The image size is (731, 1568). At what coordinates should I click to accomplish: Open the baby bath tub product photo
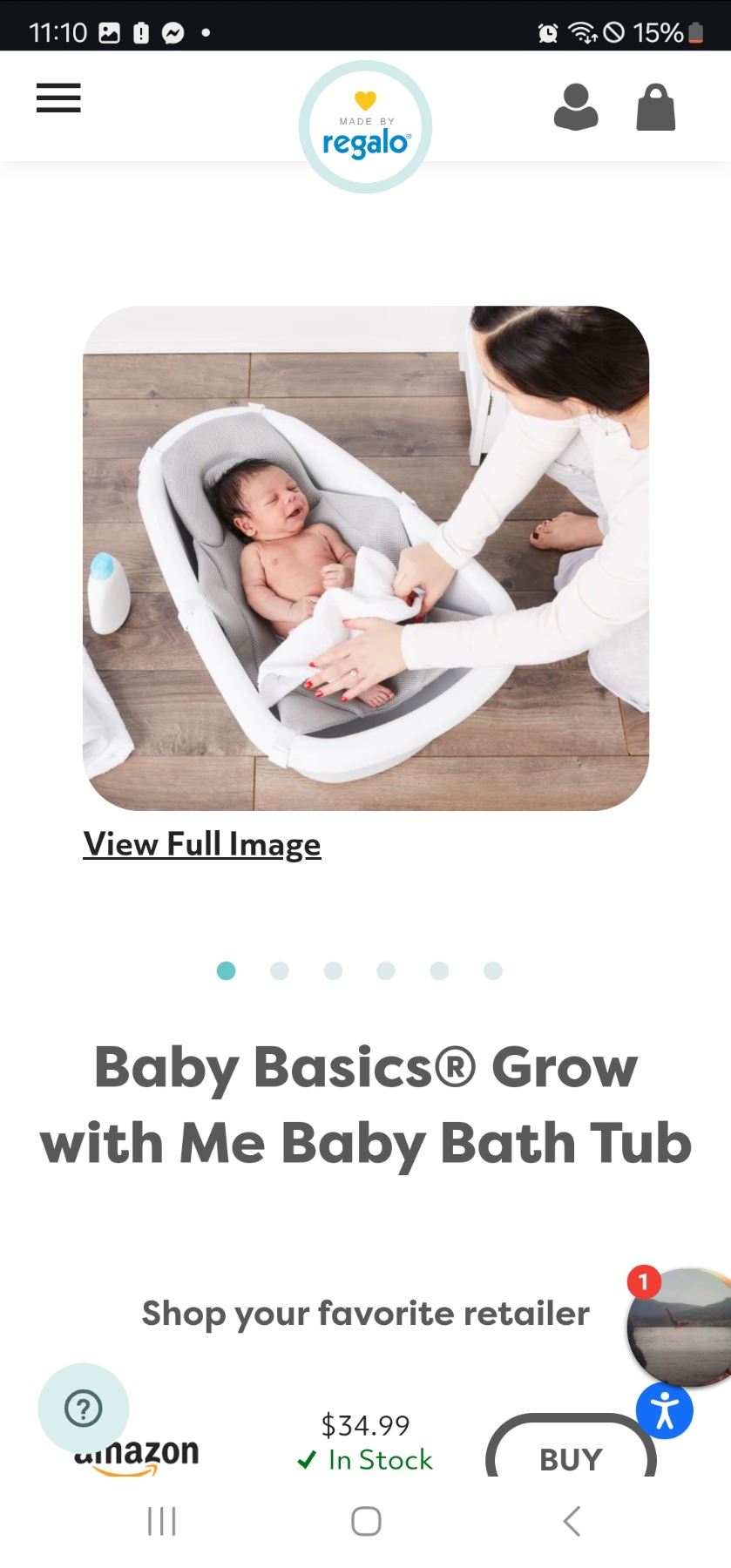coord(366,558)
